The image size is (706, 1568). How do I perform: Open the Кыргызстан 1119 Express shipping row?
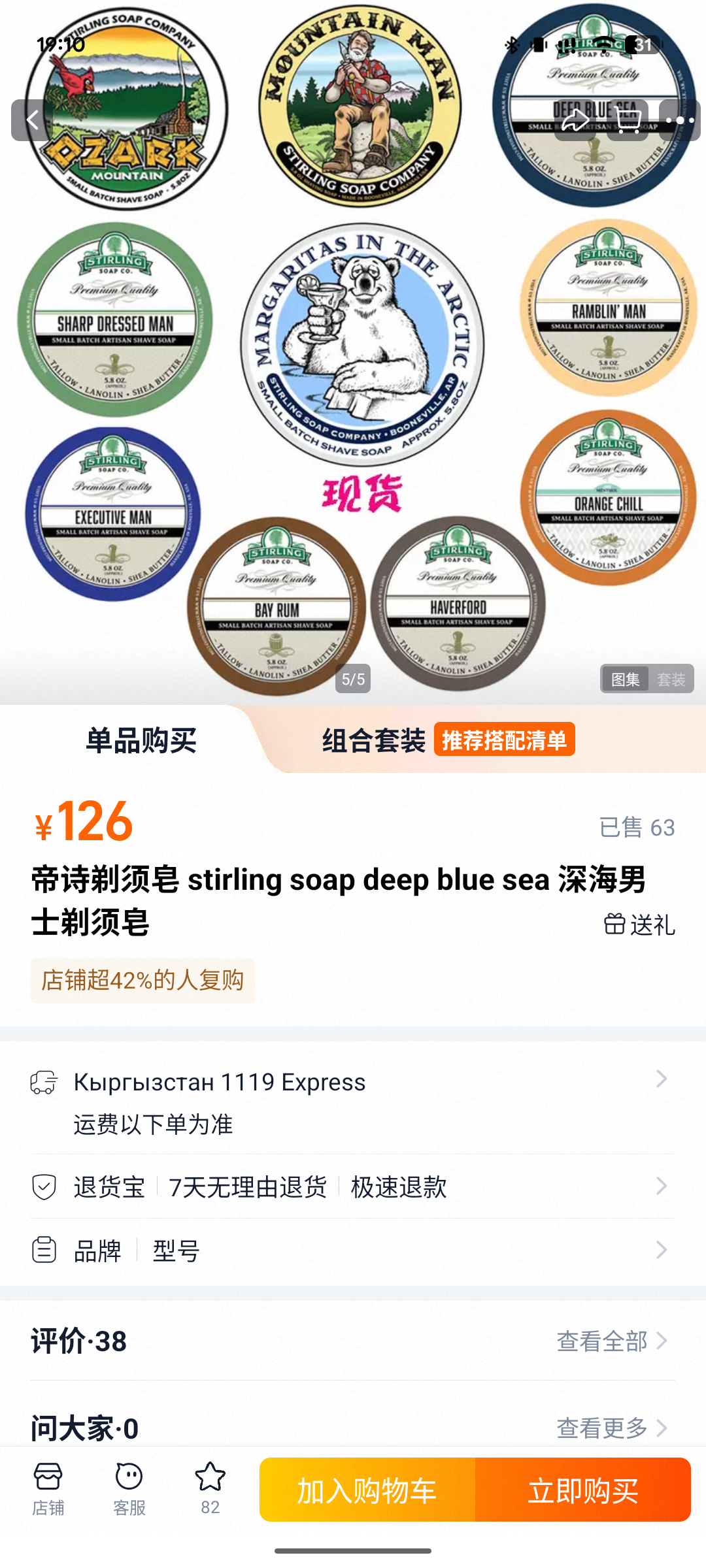click(353, 1102)
